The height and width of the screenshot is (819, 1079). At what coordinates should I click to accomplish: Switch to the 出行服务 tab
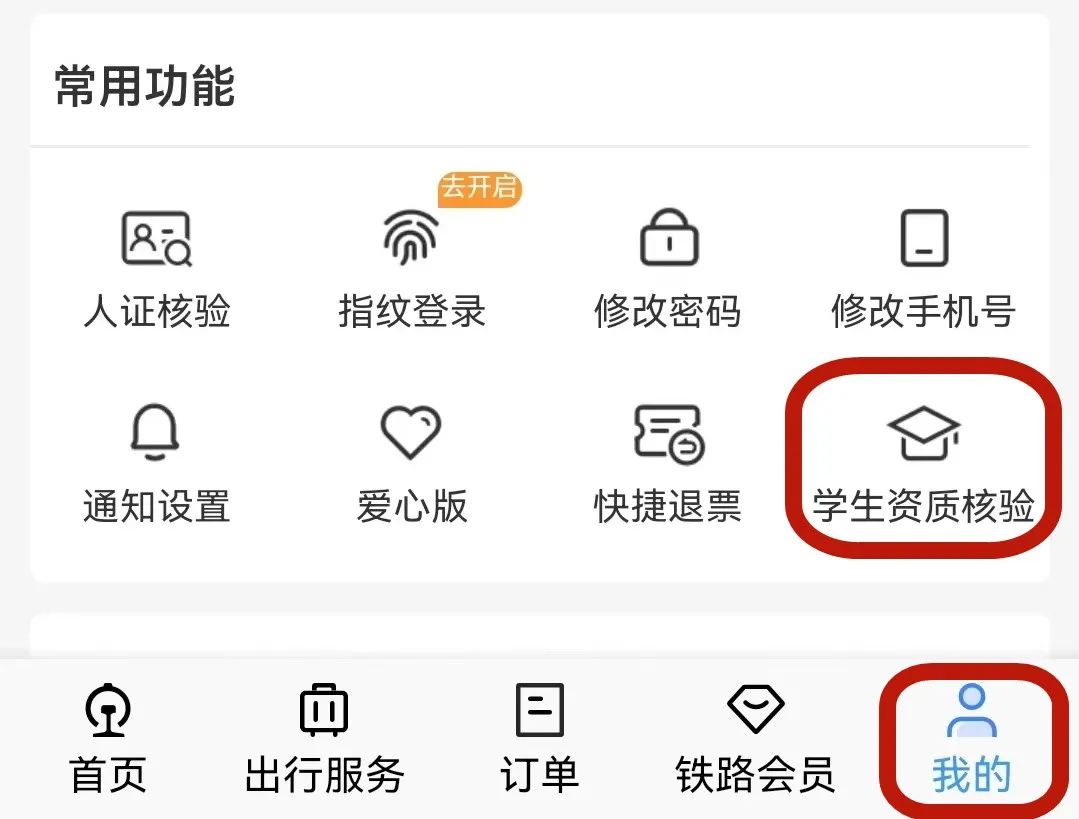[324, 740]
